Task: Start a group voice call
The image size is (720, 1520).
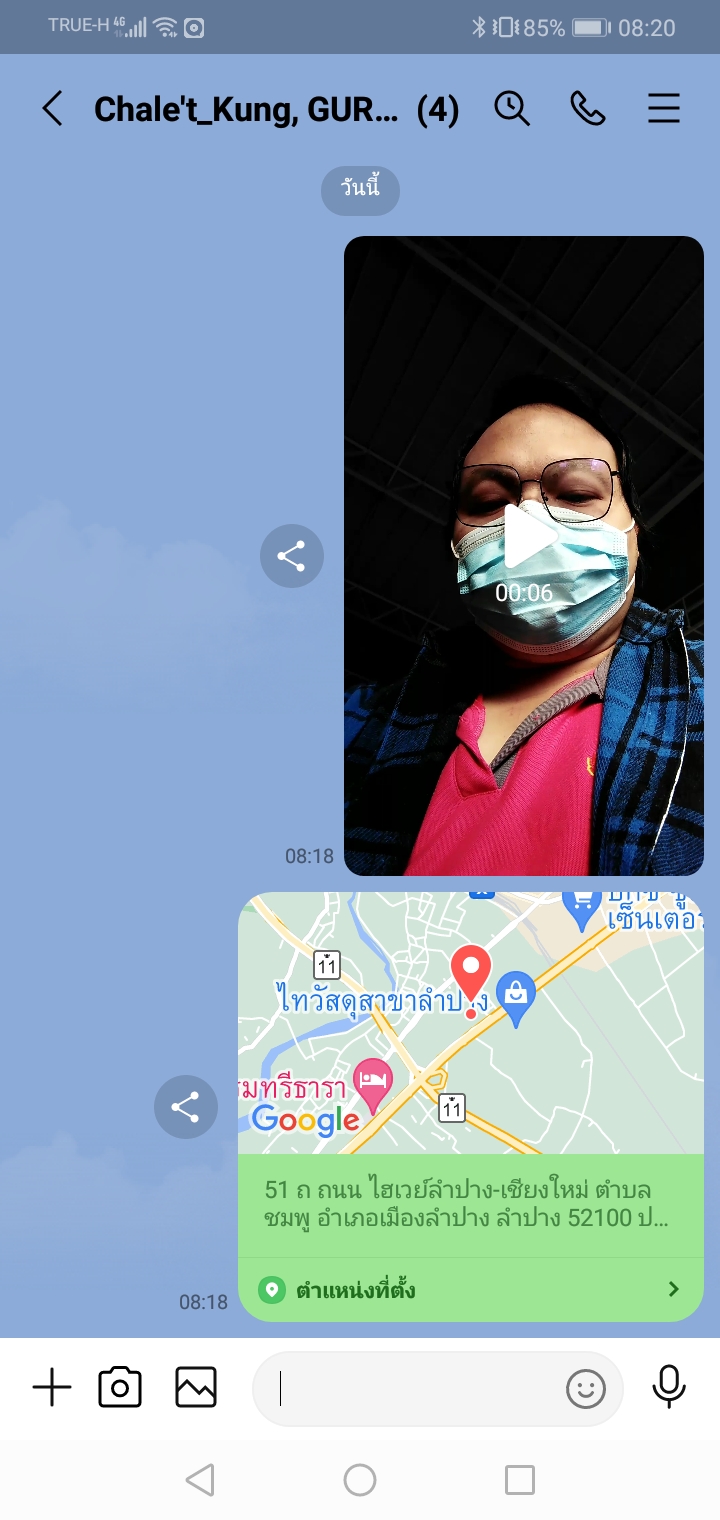Action: coord(588,108)
